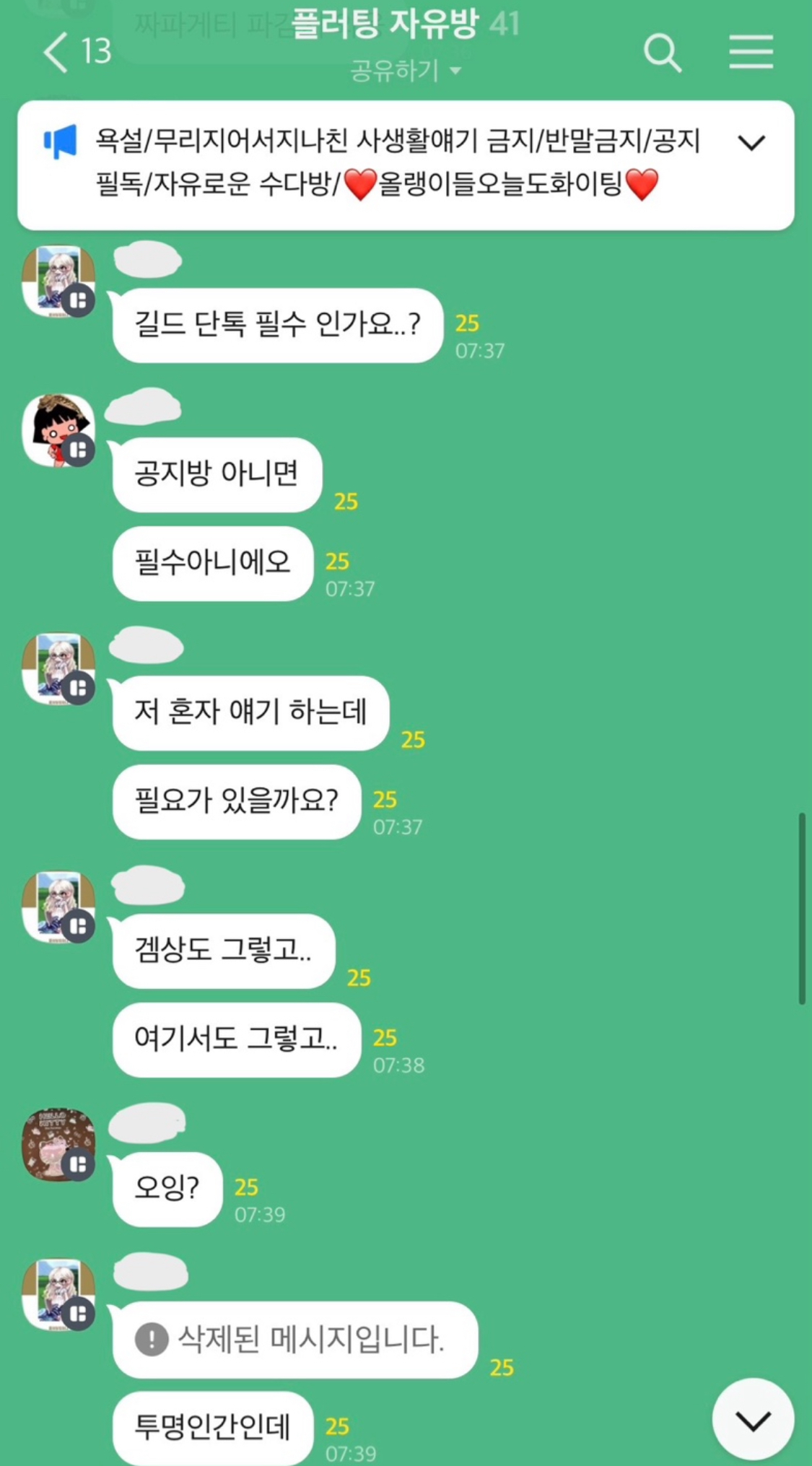The image size is (812, 1466).
Task: Search within this chat room
Action: pos(662,53)
